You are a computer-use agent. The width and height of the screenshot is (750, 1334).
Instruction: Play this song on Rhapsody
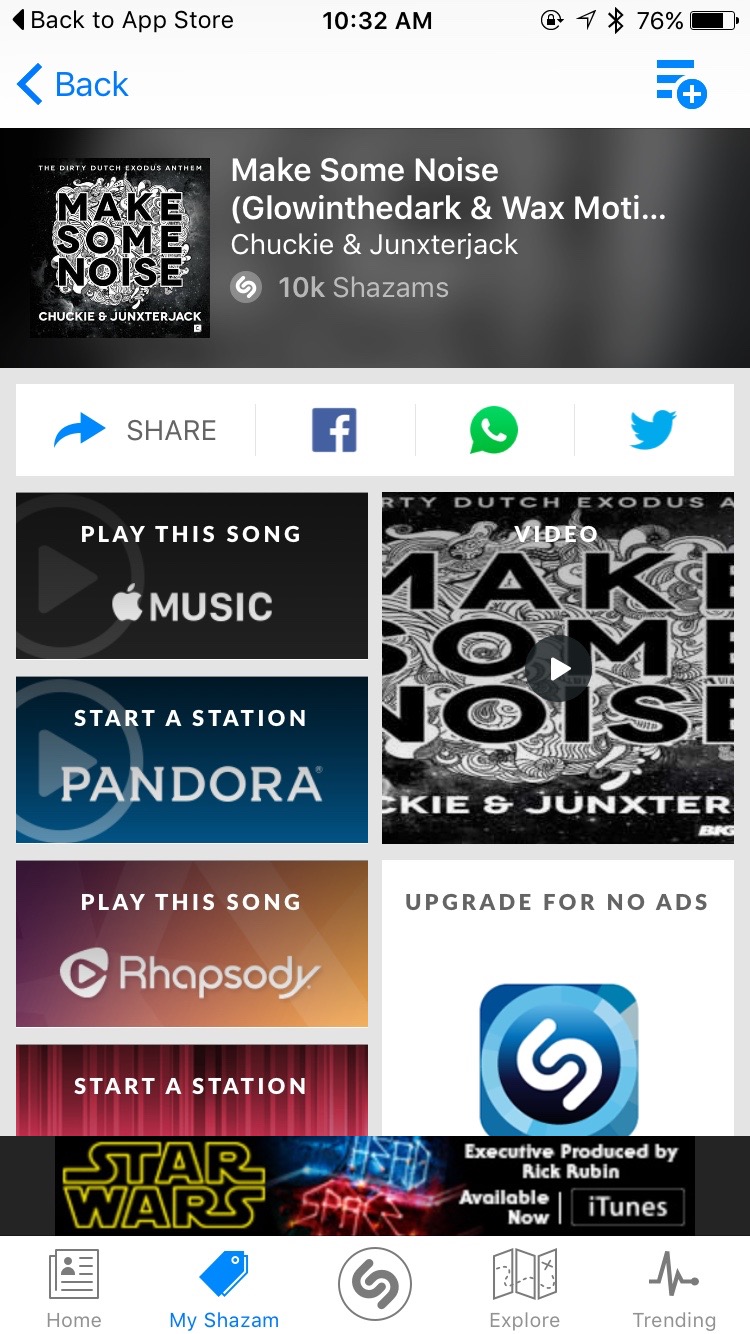pos(192,943)
